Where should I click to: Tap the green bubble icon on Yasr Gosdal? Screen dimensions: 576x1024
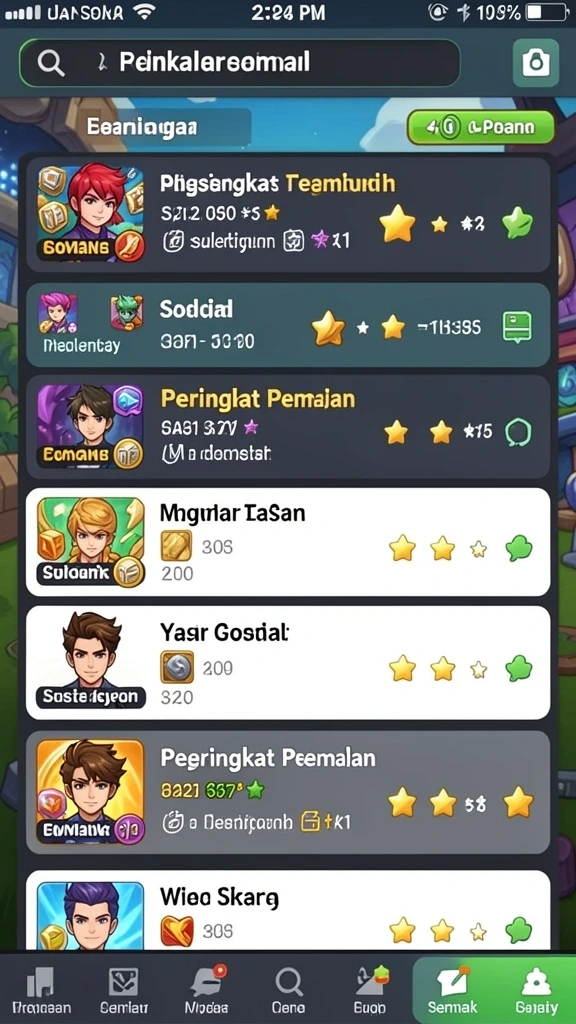click(x=519, y=669)
